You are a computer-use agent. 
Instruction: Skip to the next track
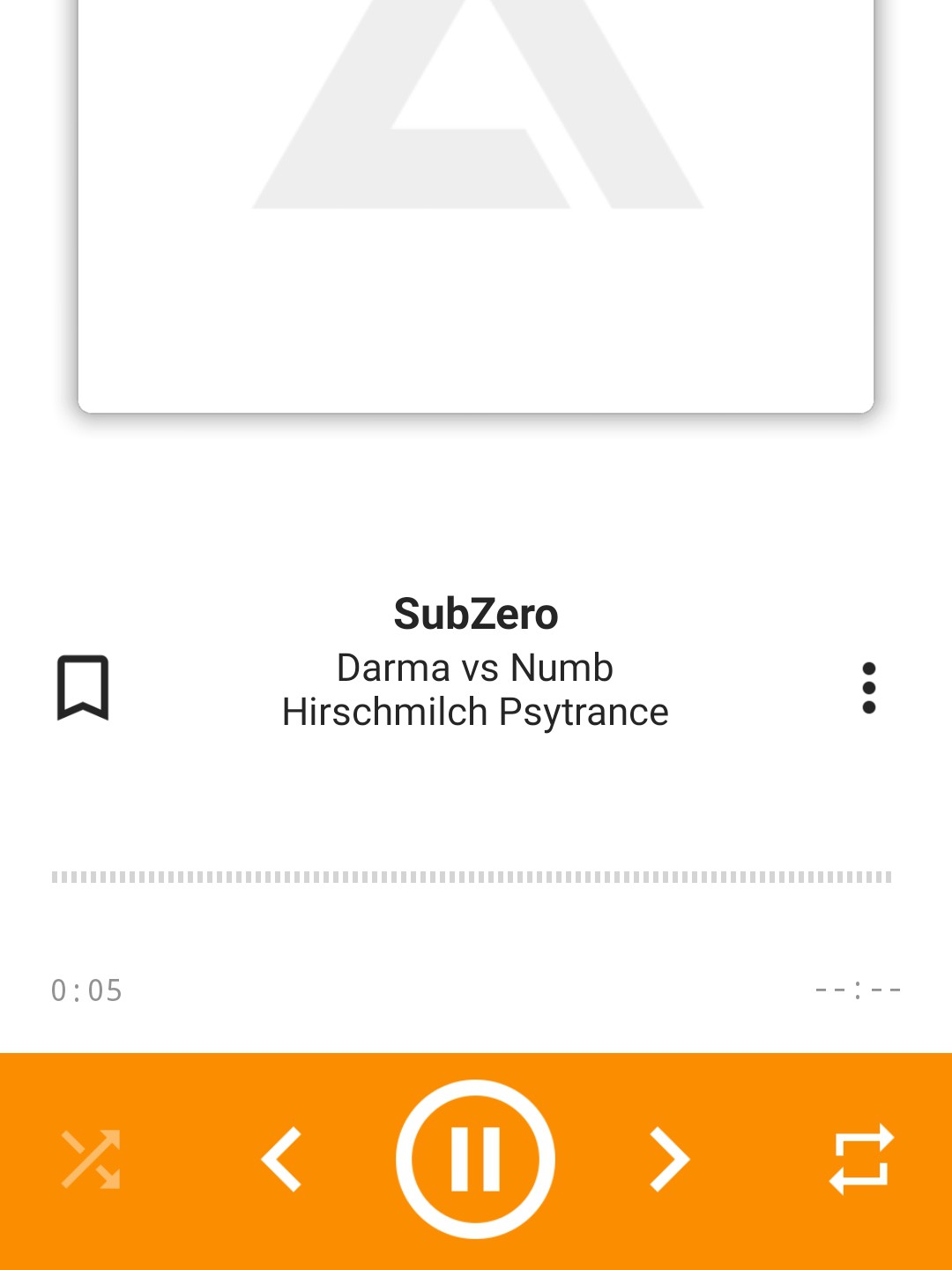[x=669, y=1159]
